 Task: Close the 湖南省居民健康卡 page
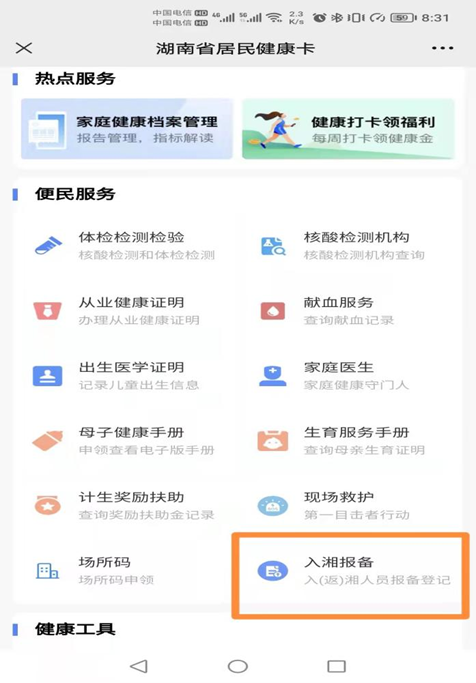24,48
